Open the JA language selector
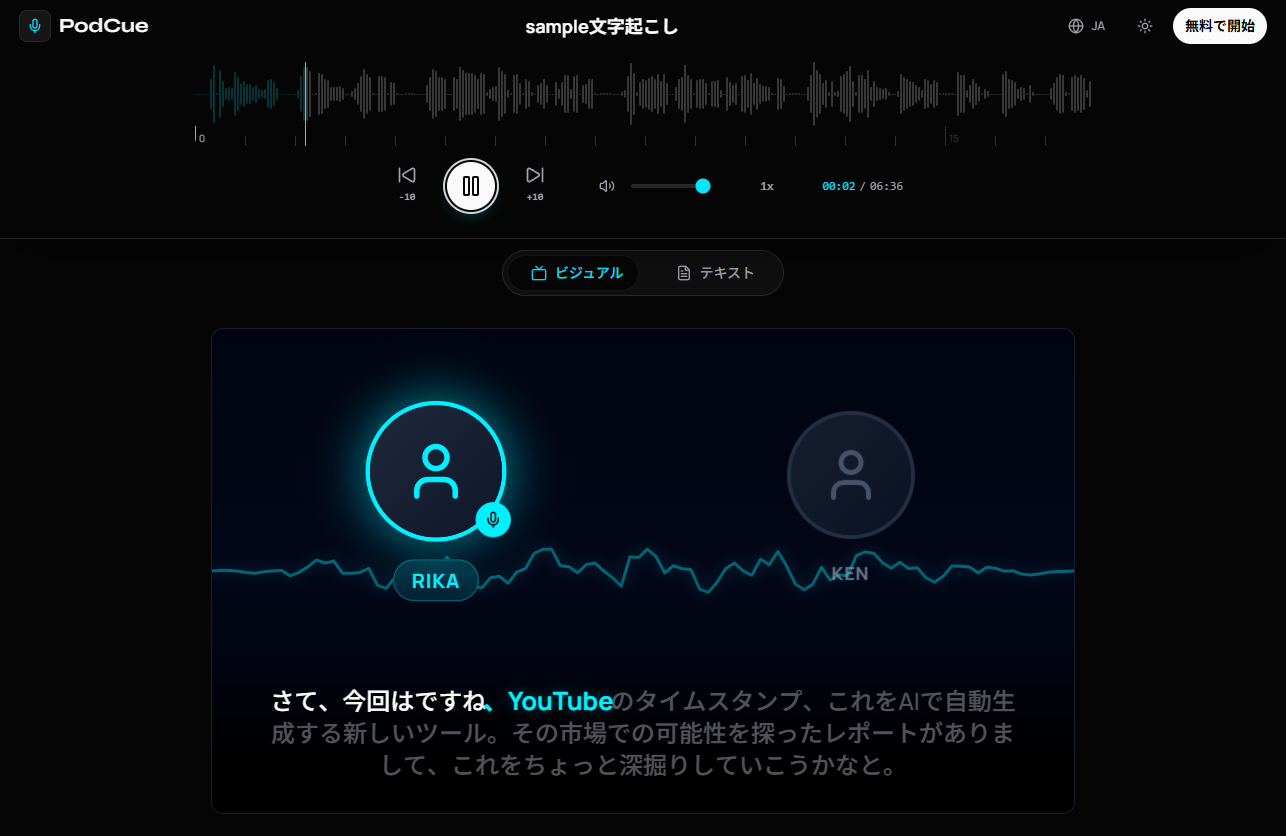The image size is (1286, 836). (x=1087, y=26)
